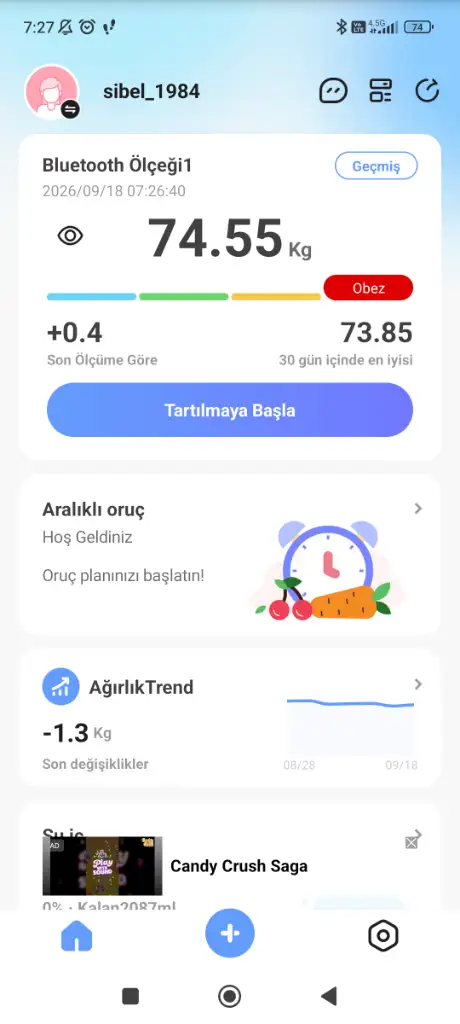Switch to the home tab
The width and height of the screenshot is (460, 1024).
click(x=76, y=937)
